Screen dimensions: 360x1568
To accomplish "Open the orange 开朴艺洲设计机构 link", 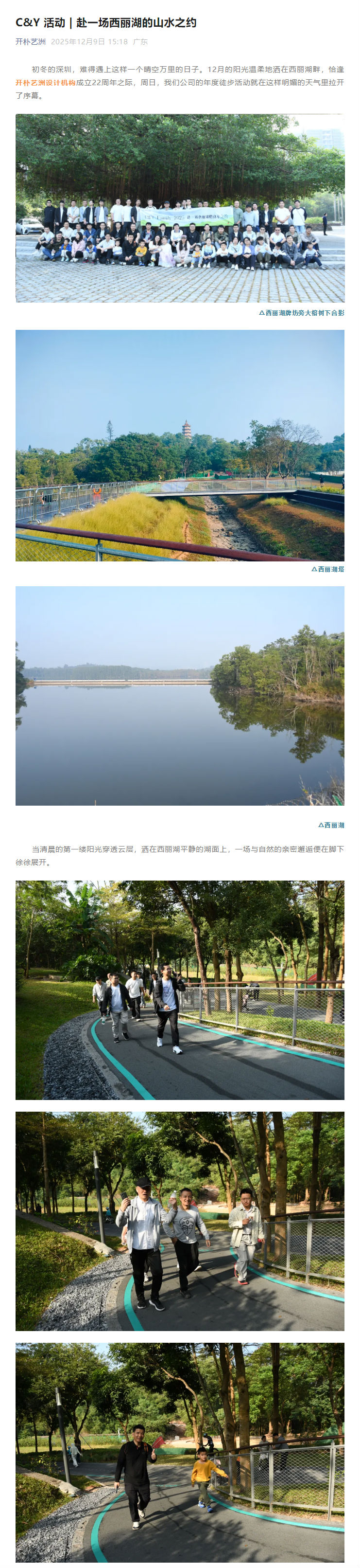I will (45, 82).
